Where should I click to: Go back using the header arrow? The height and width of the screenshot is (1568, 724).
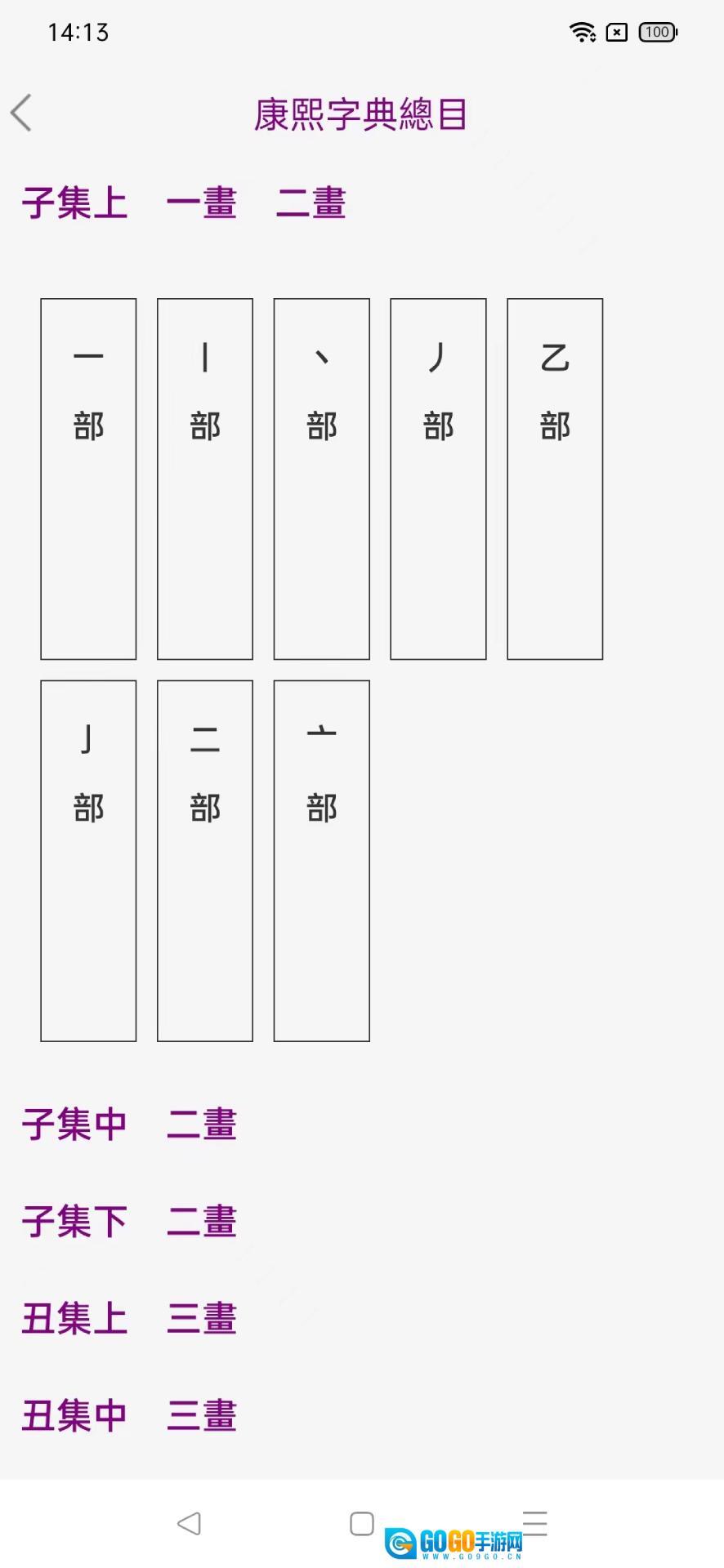tap(22, 113)
